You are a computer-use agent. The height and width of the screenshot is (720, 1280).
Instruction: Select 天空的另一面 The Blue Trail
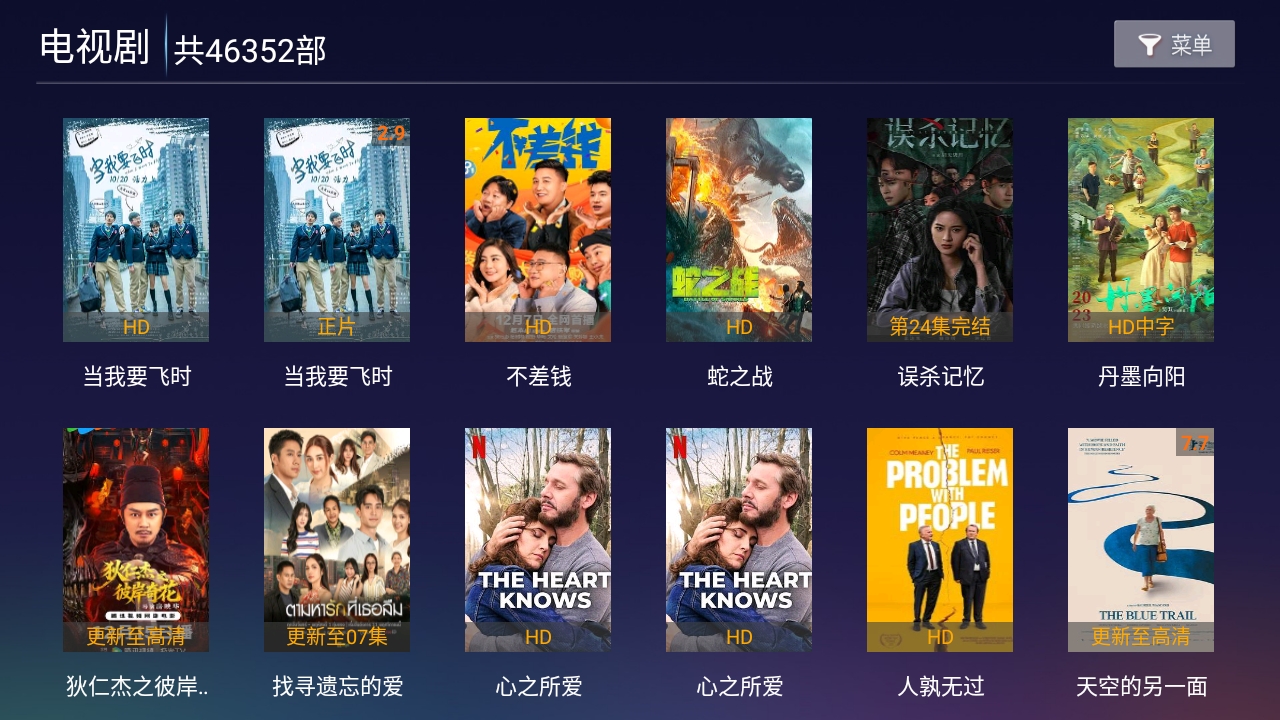[1141, 540]
